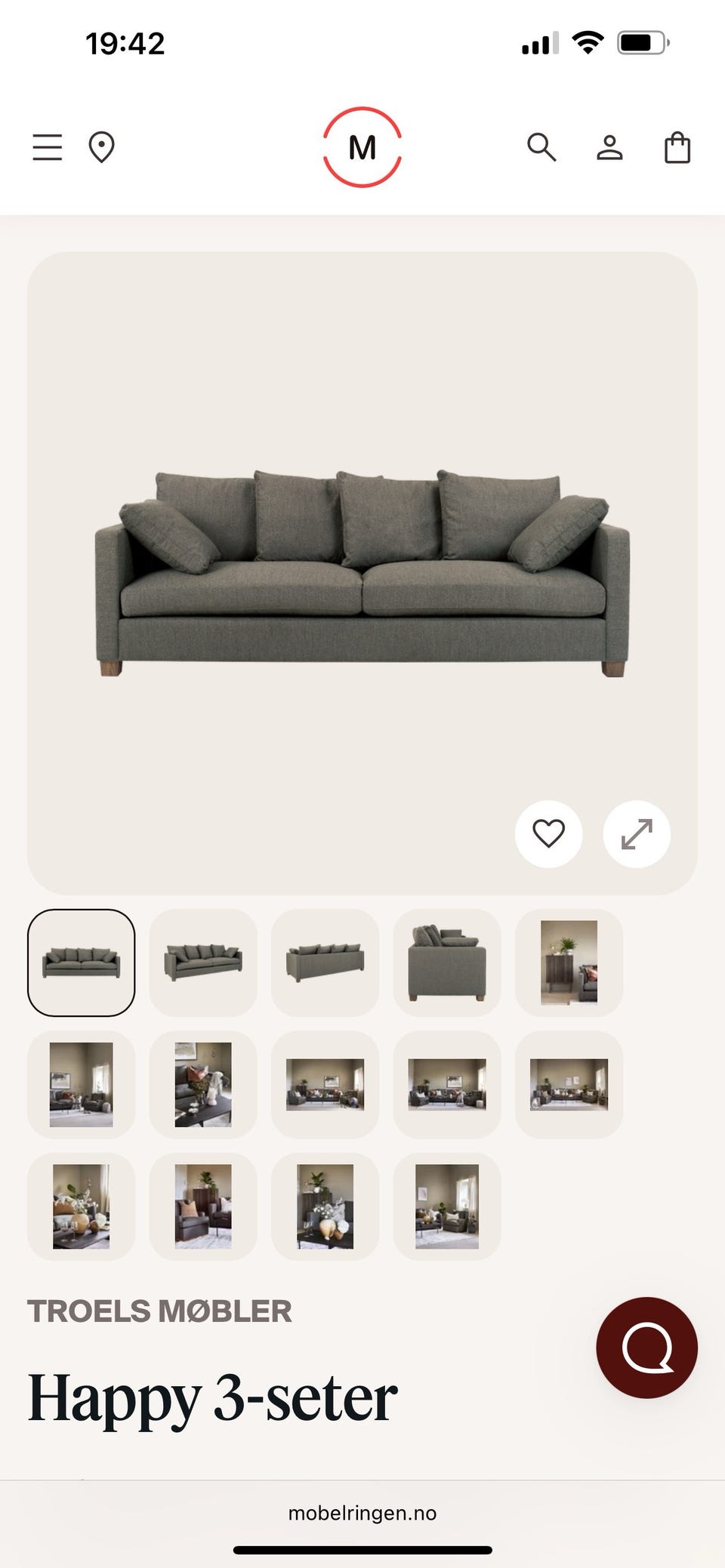Add the Happy 3-seter to favorites

tap(548, 833)
